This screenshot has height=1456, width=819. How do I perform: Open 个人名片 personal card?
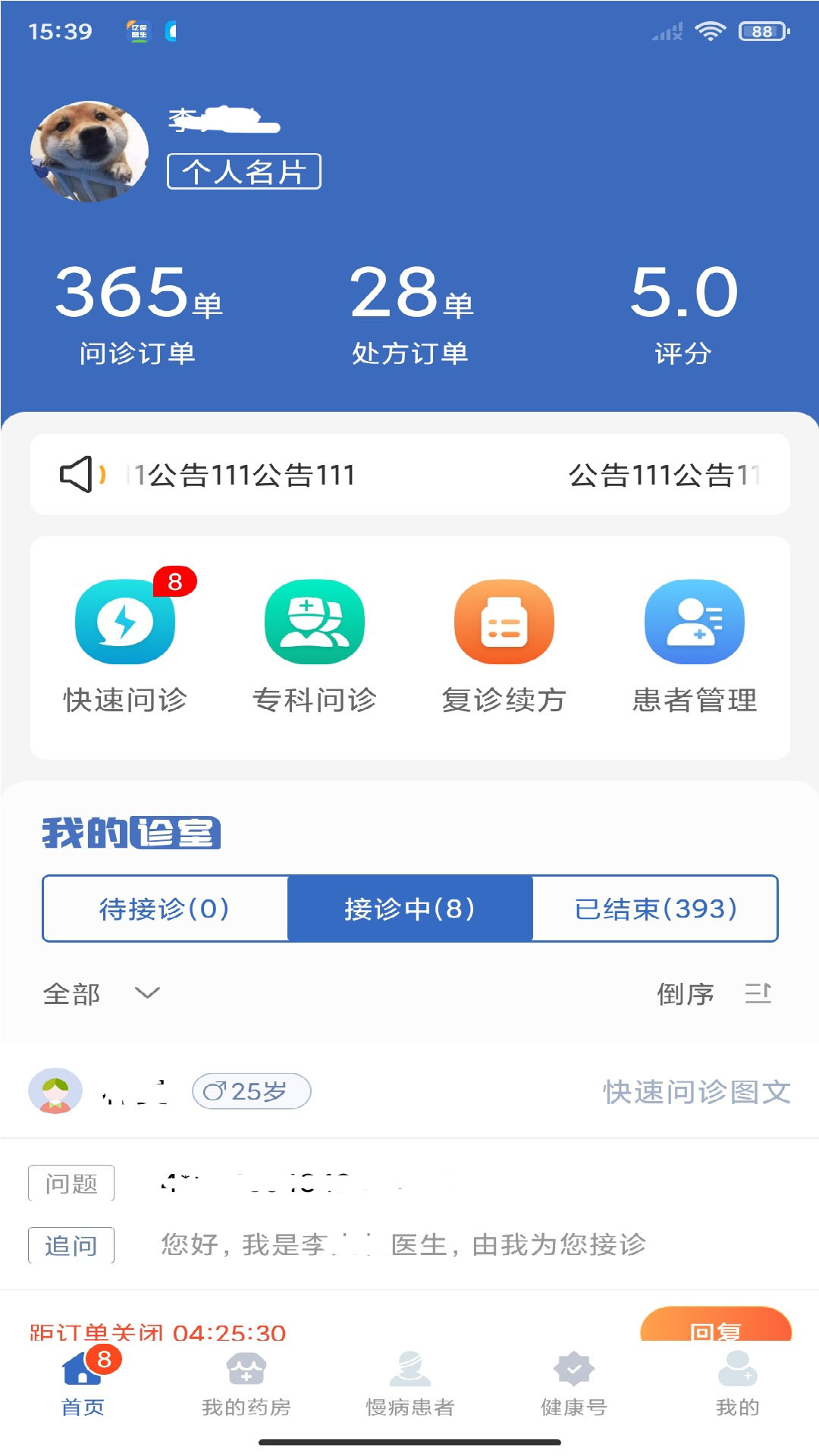pos(243,172)
